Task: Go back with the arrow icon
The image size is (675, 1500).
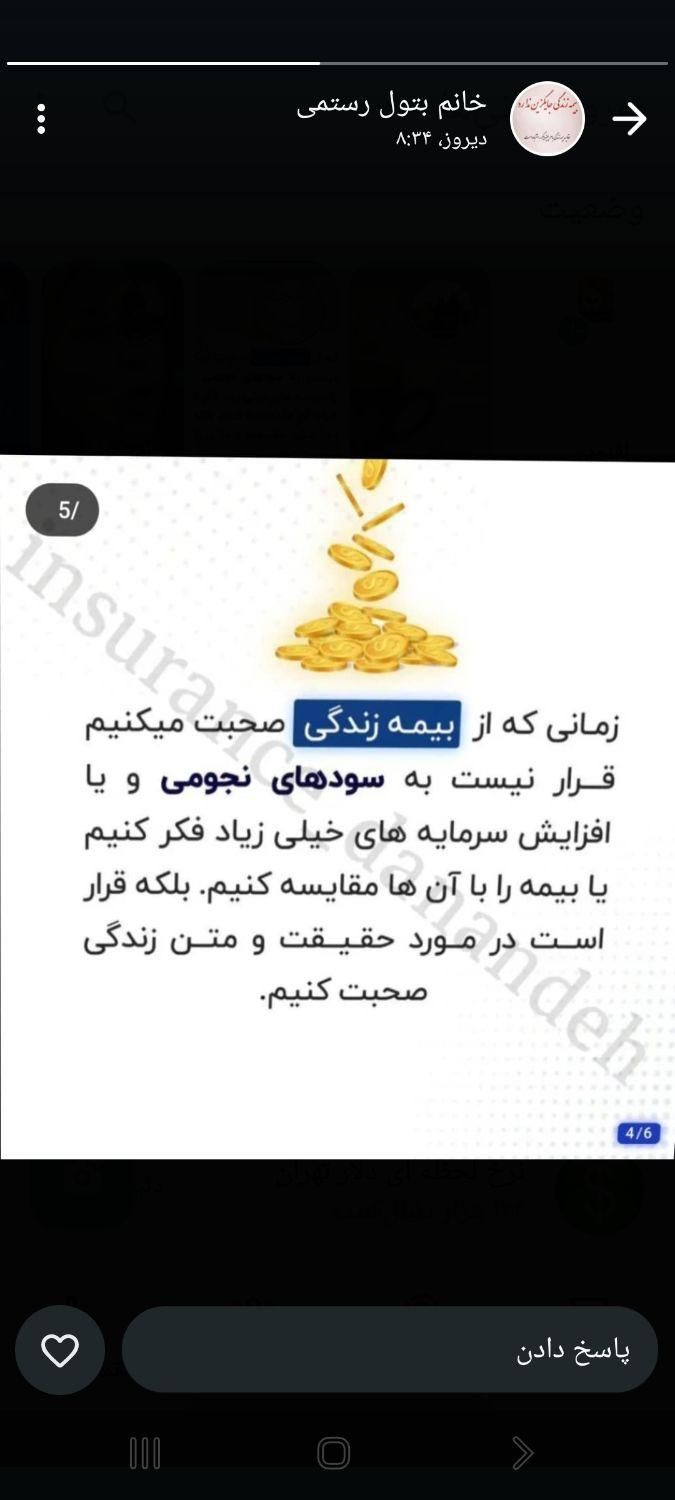Action: (x=629, y=119)
